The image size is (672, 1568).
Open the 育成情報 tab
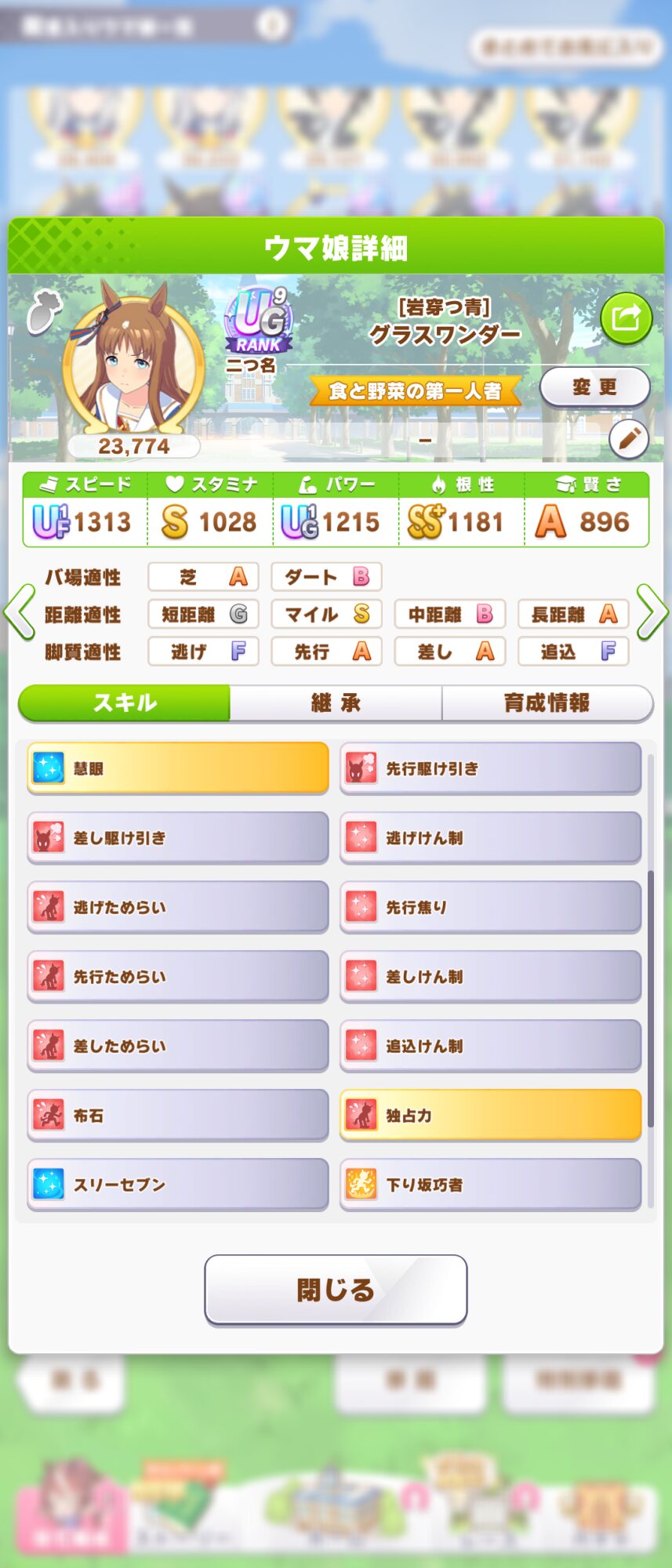coord(547,703)
